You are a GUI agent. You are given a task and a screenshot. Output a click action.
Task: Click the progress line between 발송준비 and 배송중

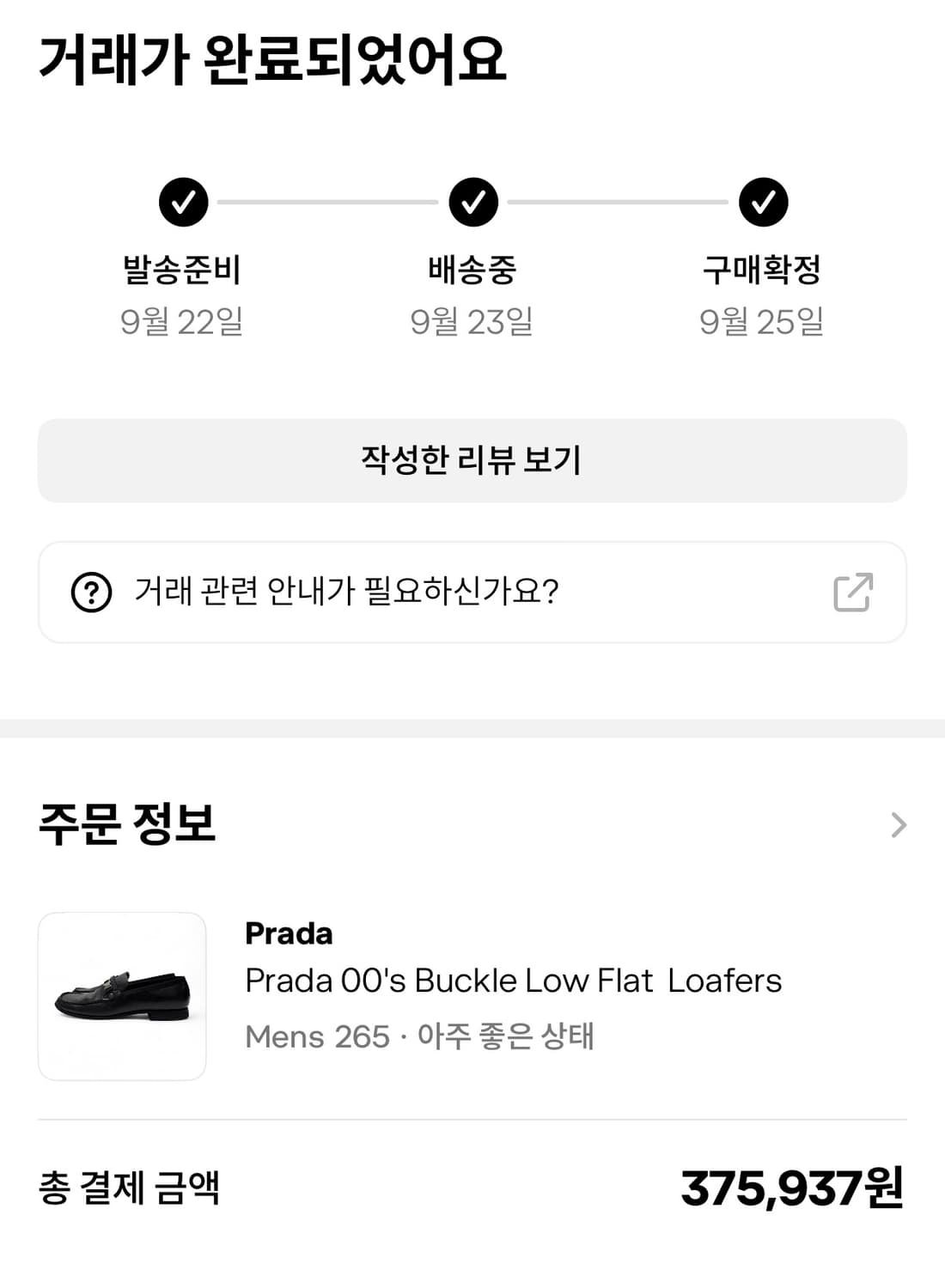[326, 204]
